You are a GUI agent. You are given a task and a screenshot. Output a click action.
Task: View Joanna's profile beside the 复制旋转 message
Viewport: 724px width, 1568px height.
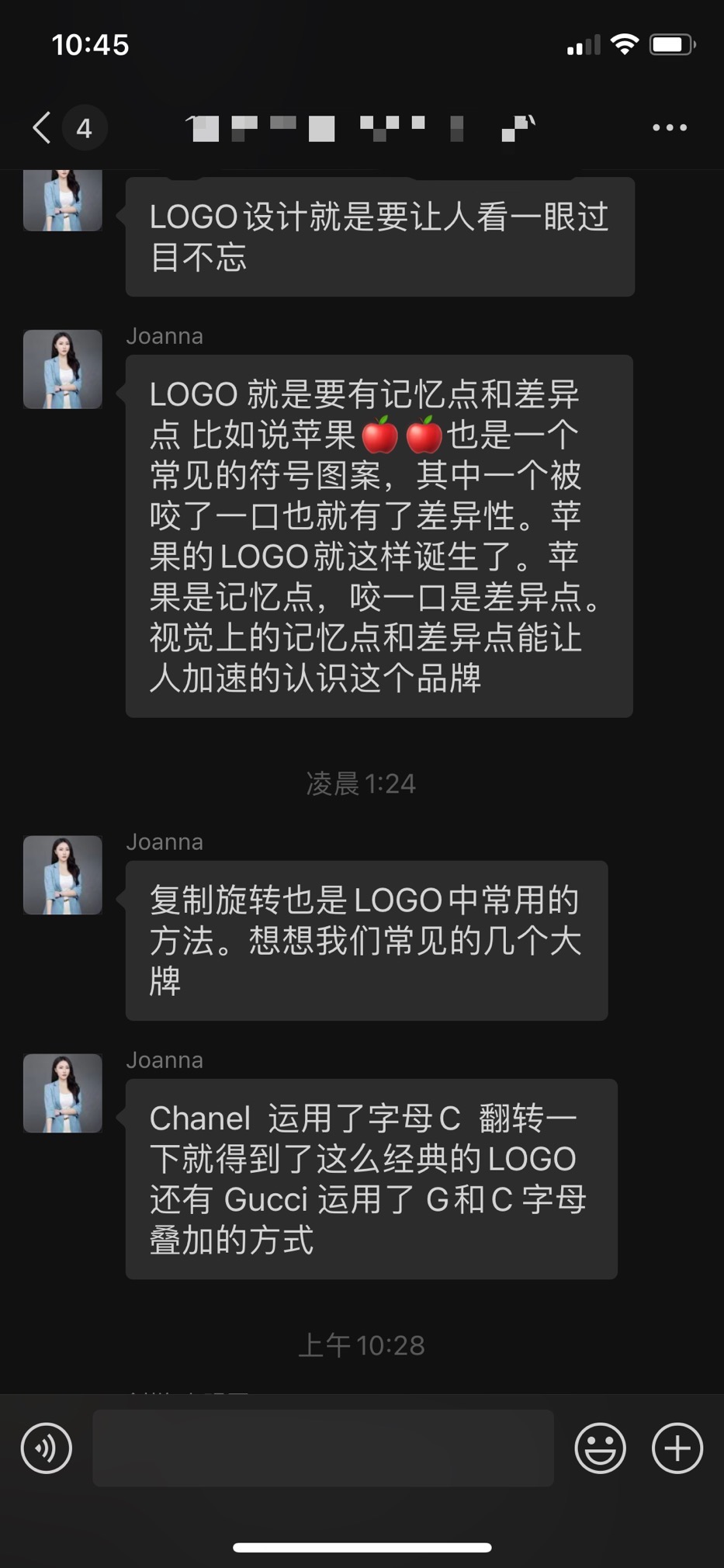click(63, 875)
